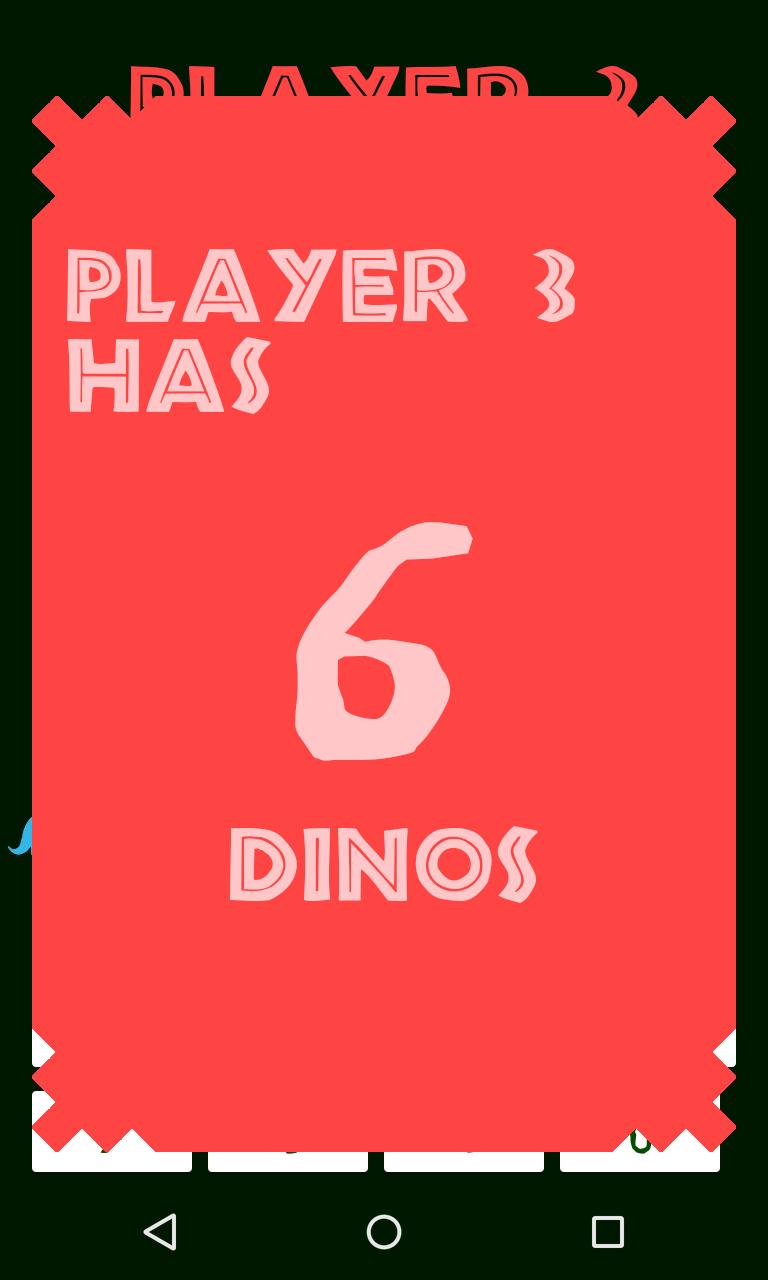Return to the device home screen
768x1280 pixels.
pos(384,1231)
